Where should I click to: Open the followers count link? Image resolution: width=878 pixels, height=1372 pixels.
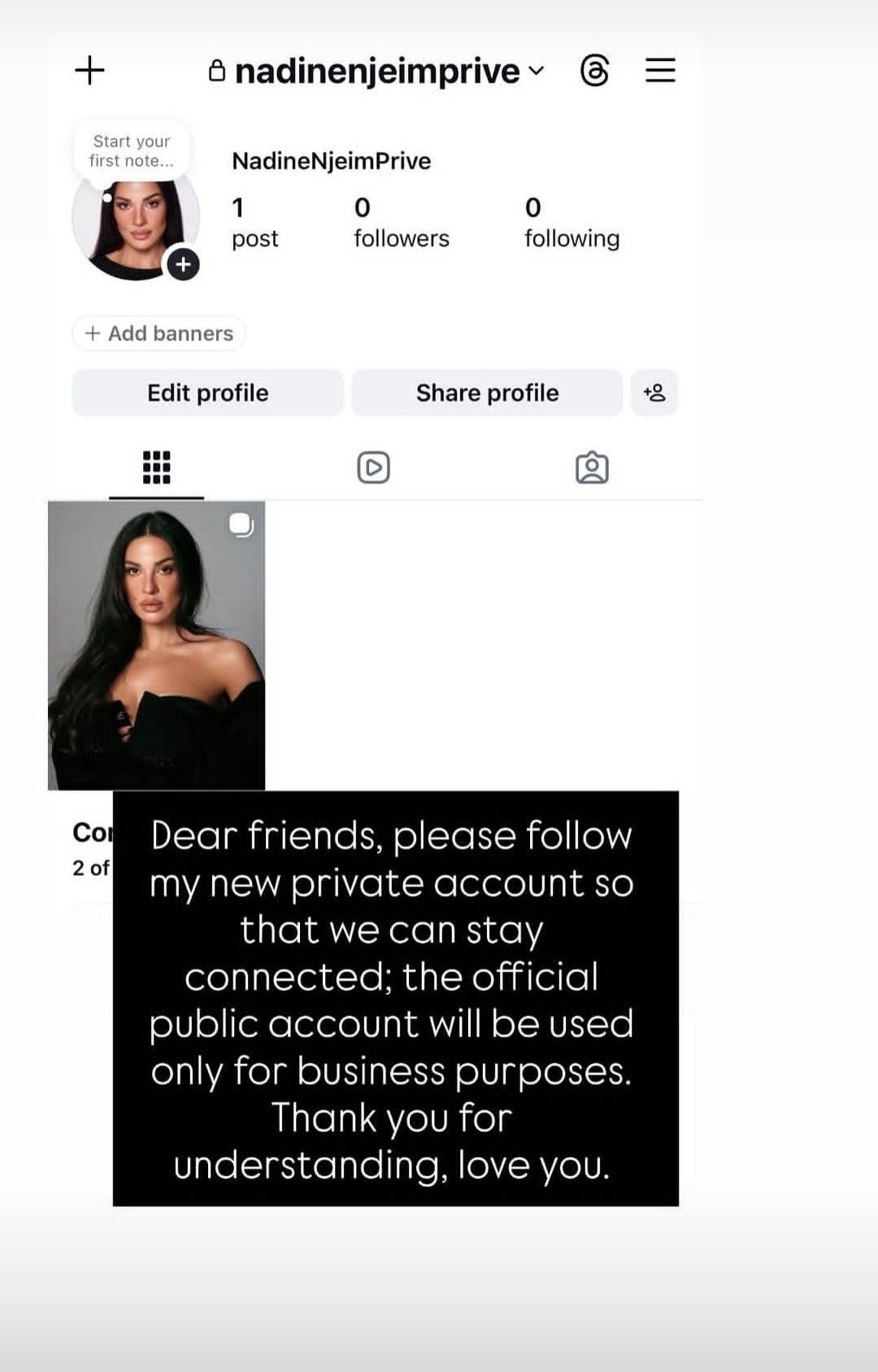pos(401,224)
